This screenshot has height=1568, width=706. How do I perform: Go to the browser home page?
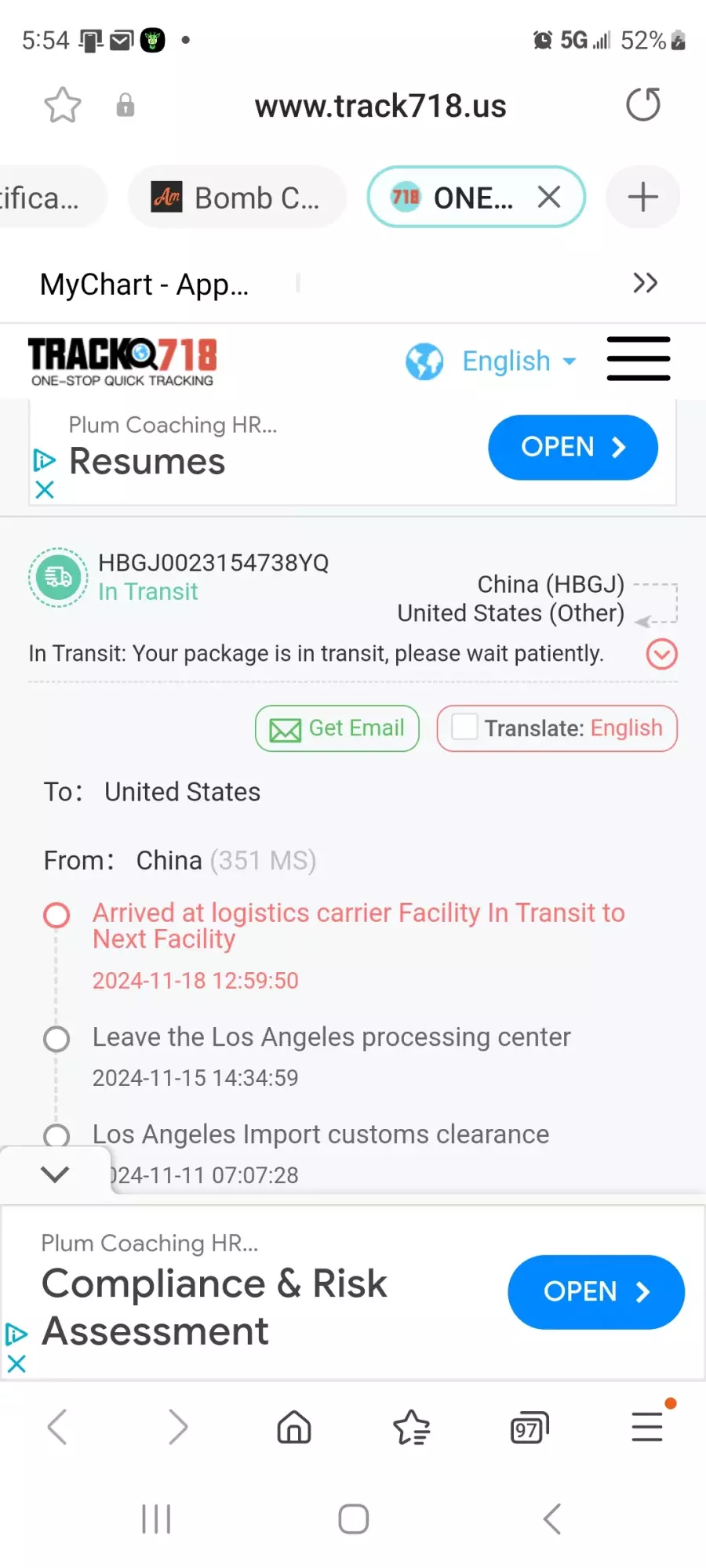(294, 1428)
